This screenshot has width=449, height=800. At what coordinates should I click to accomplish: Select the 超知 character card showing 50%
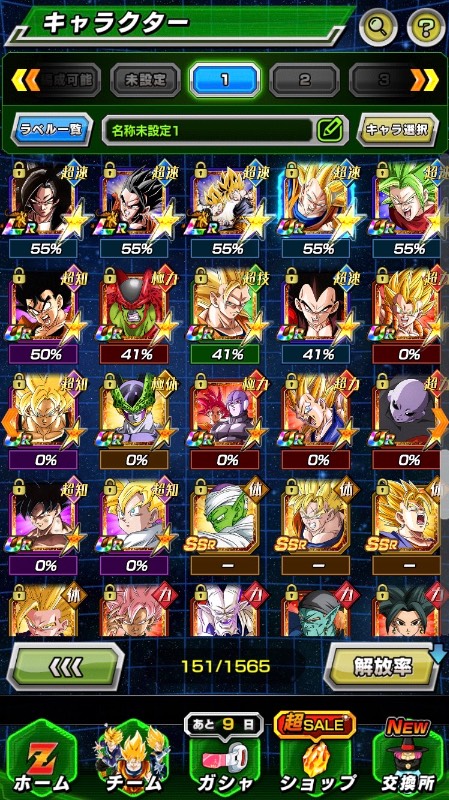(x=43, y=315)
